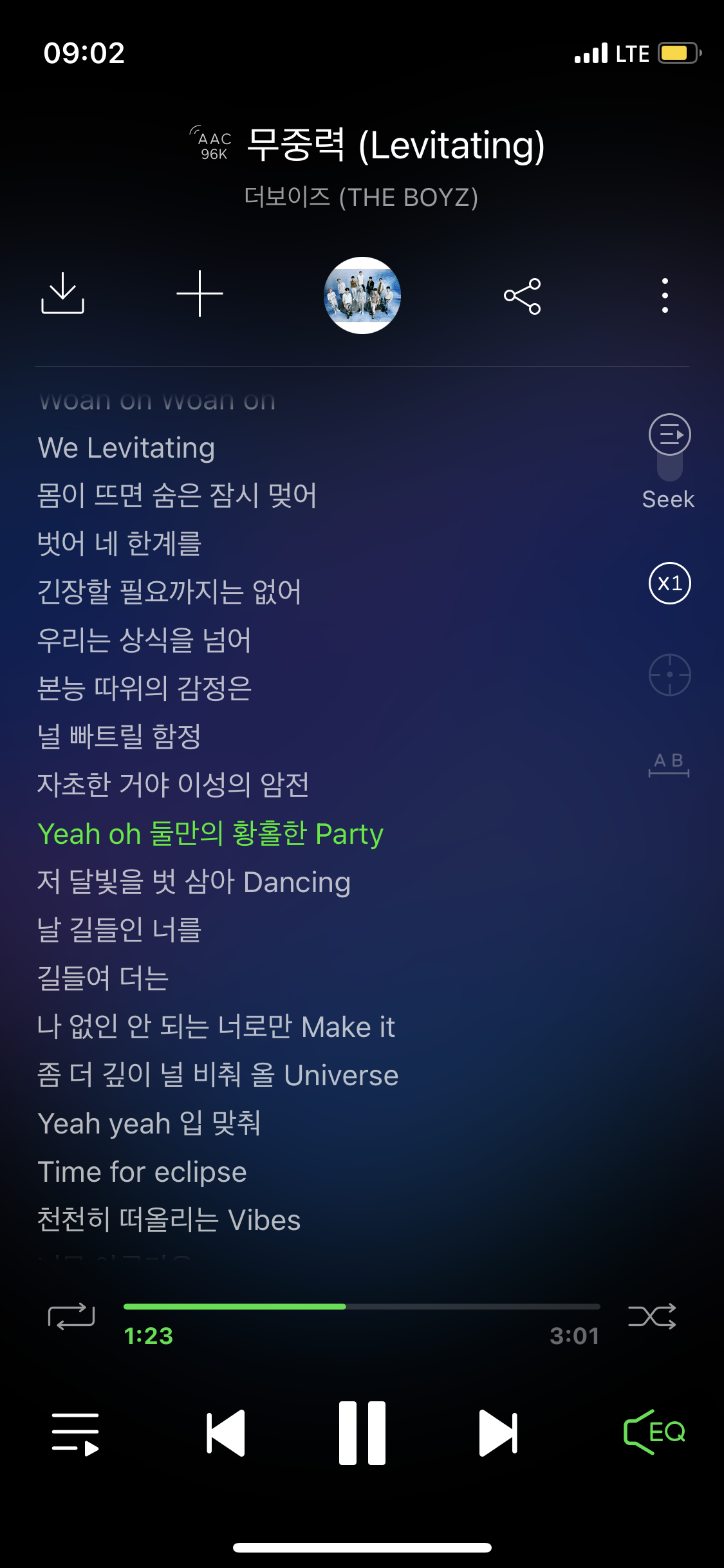
Task: Select the artist 더보이즈 (THE BOYZ)
Action: 362,197
